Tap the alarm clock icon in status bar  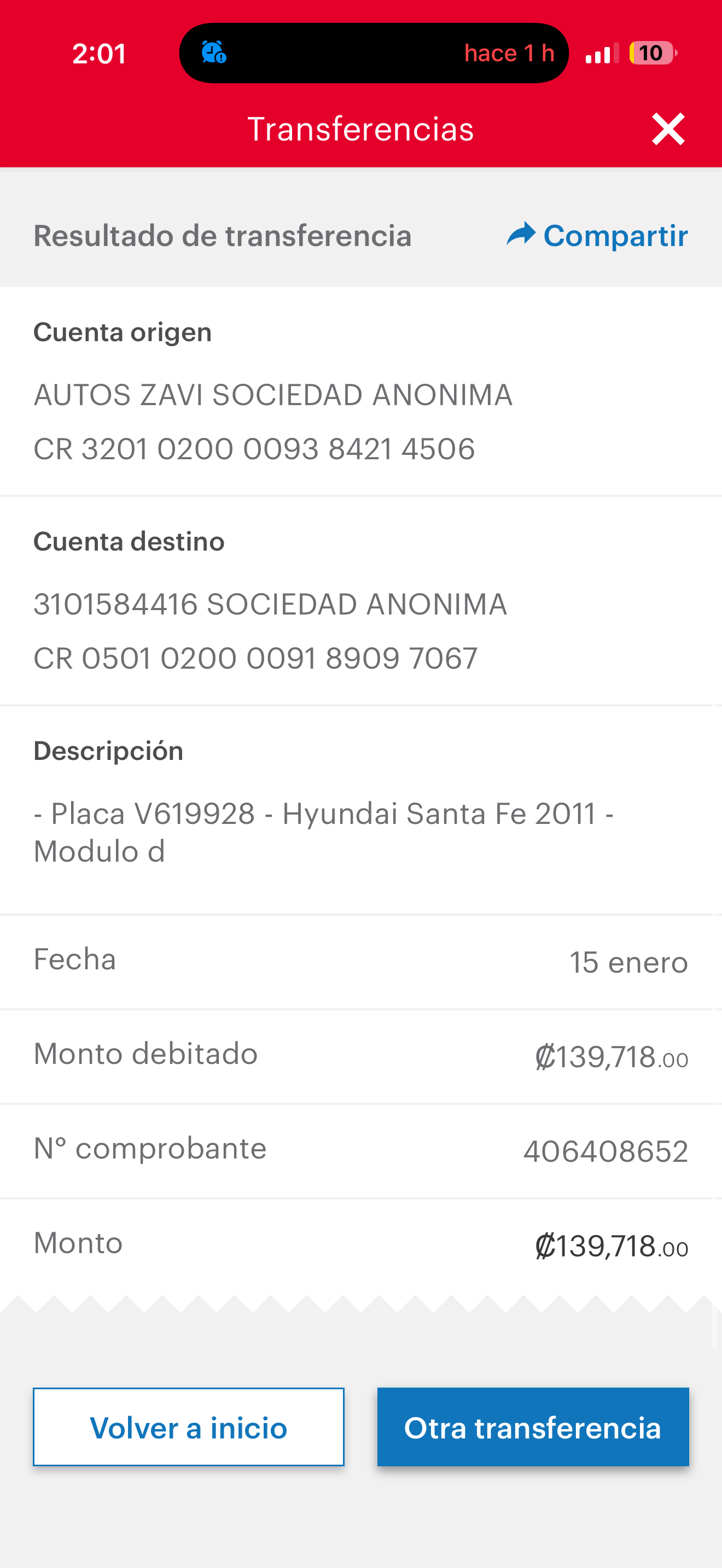[212, 52]
